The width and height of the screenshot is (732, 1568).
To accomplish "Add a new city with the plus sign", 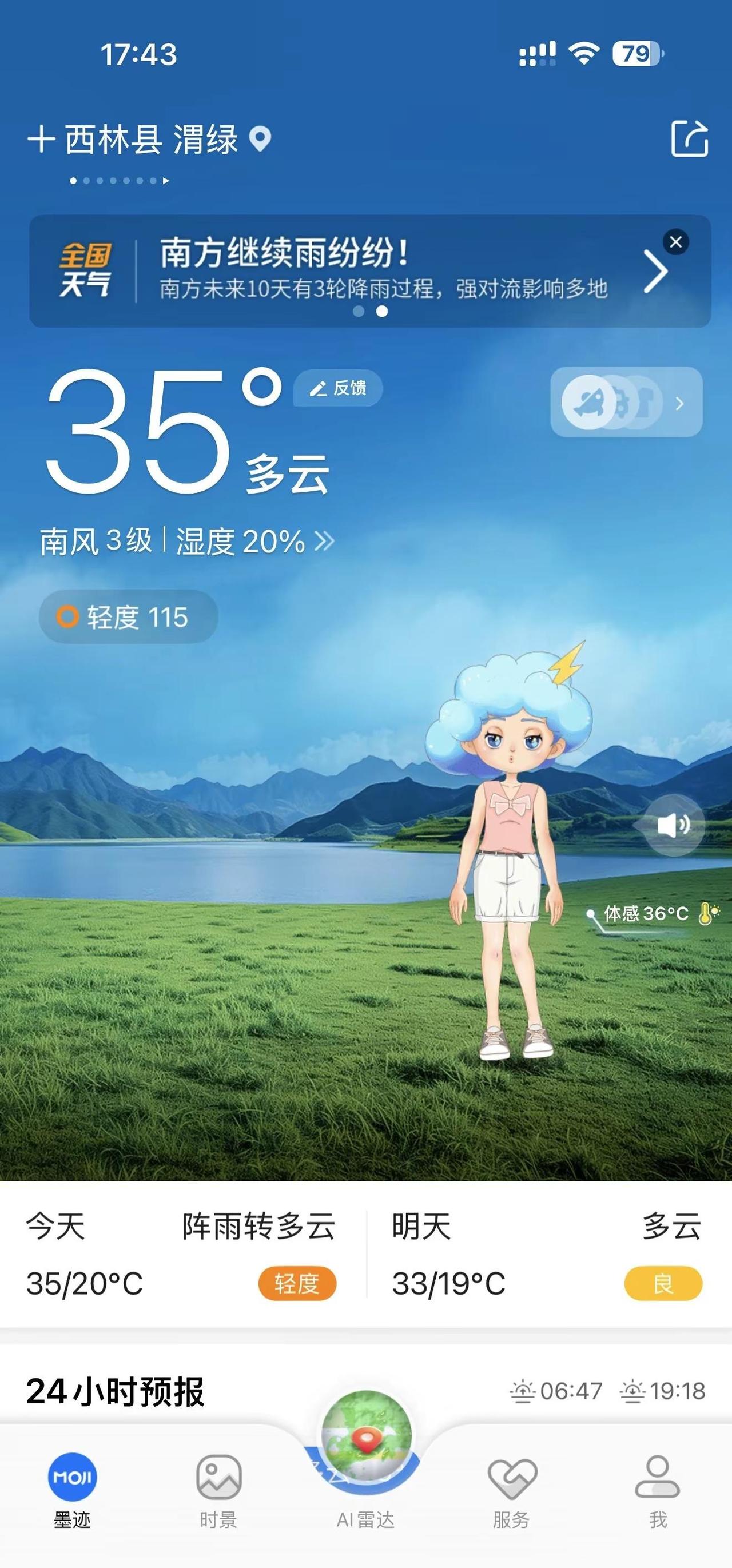I will coord(41,139).
